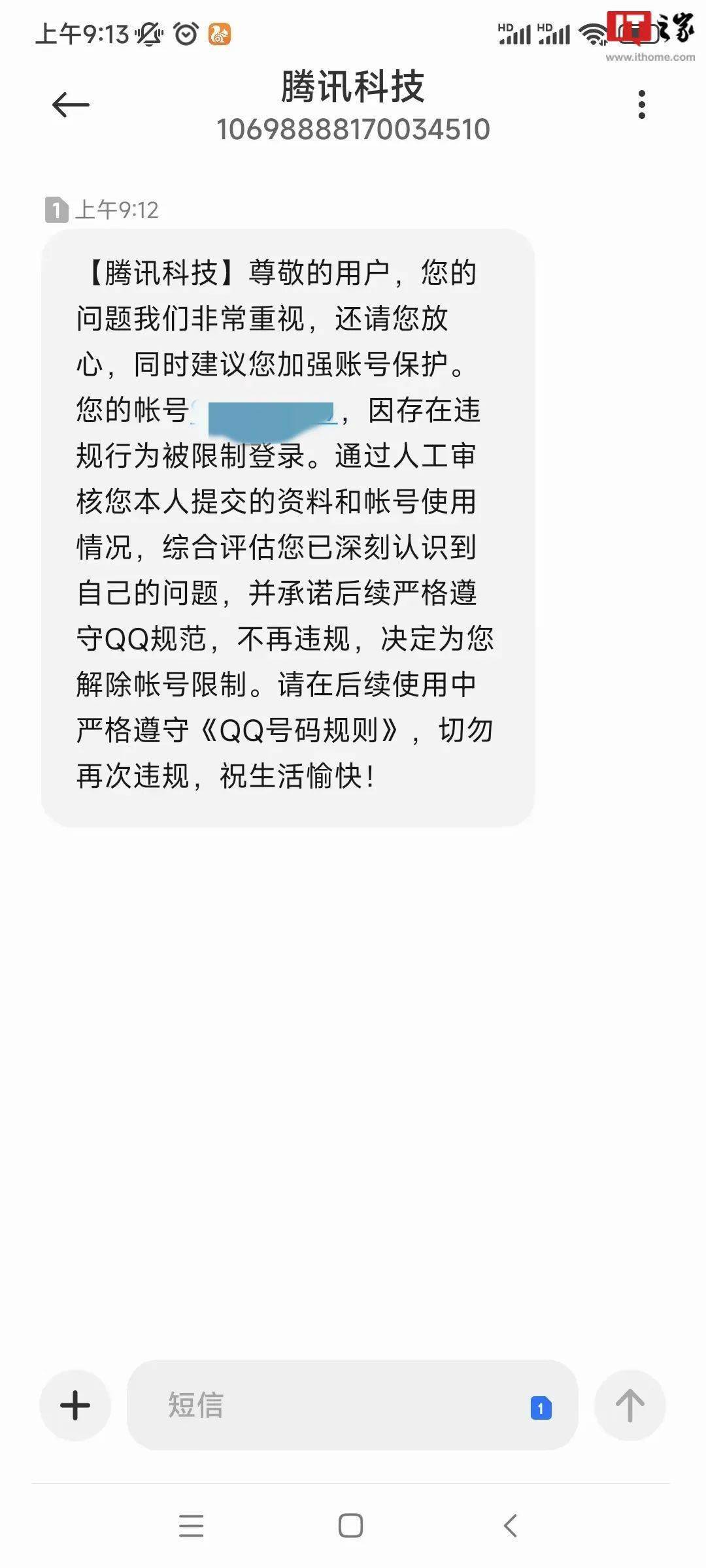Open recent apps from the navigation bar
The height and width of the screenshot is (1568, 706).
pyautogui.click(x=191, y=1526)
